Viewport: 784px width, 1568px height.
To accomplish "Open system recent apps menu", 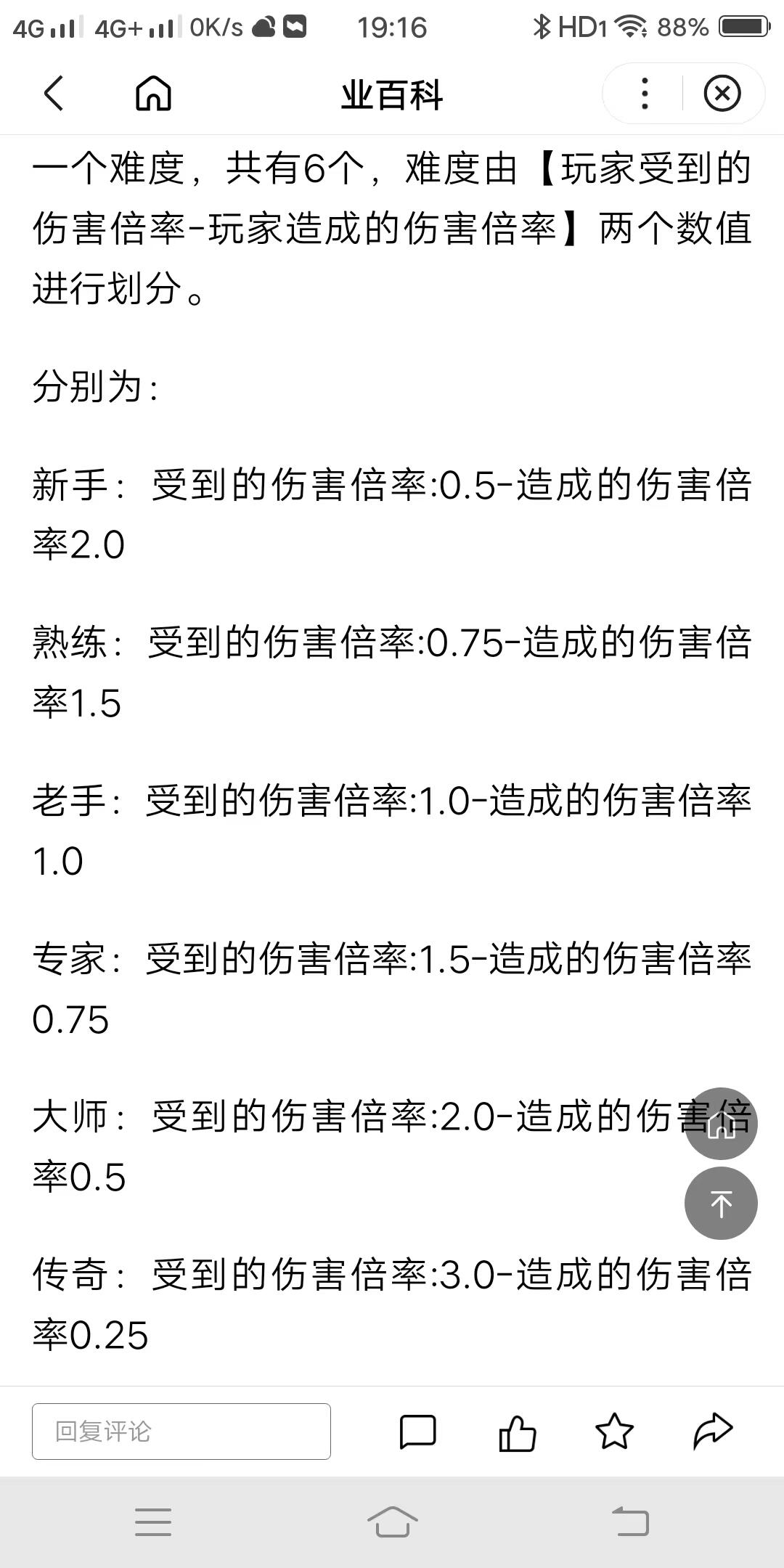I will [153, 1522].
